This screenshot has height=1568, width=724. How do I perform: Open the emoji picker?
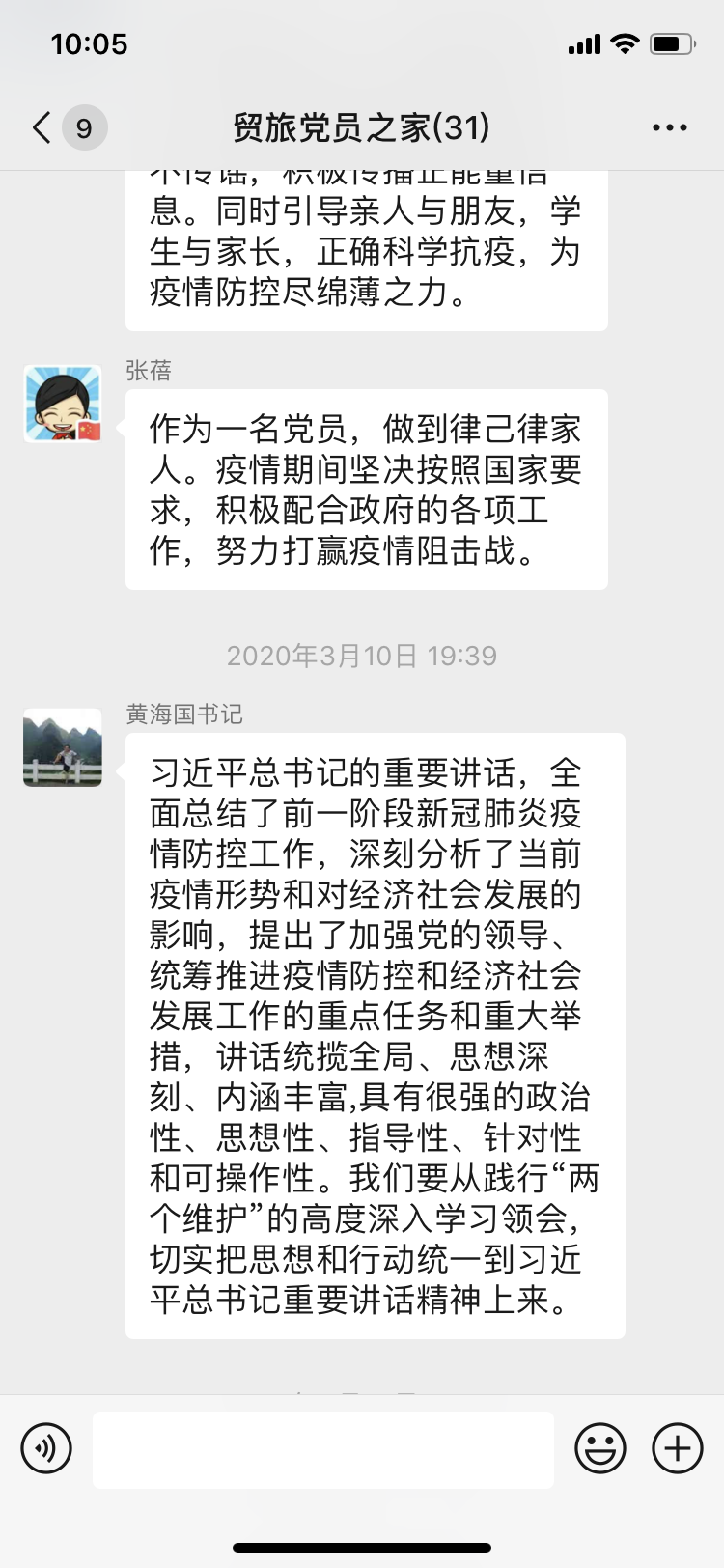(x=599, y=1448)
